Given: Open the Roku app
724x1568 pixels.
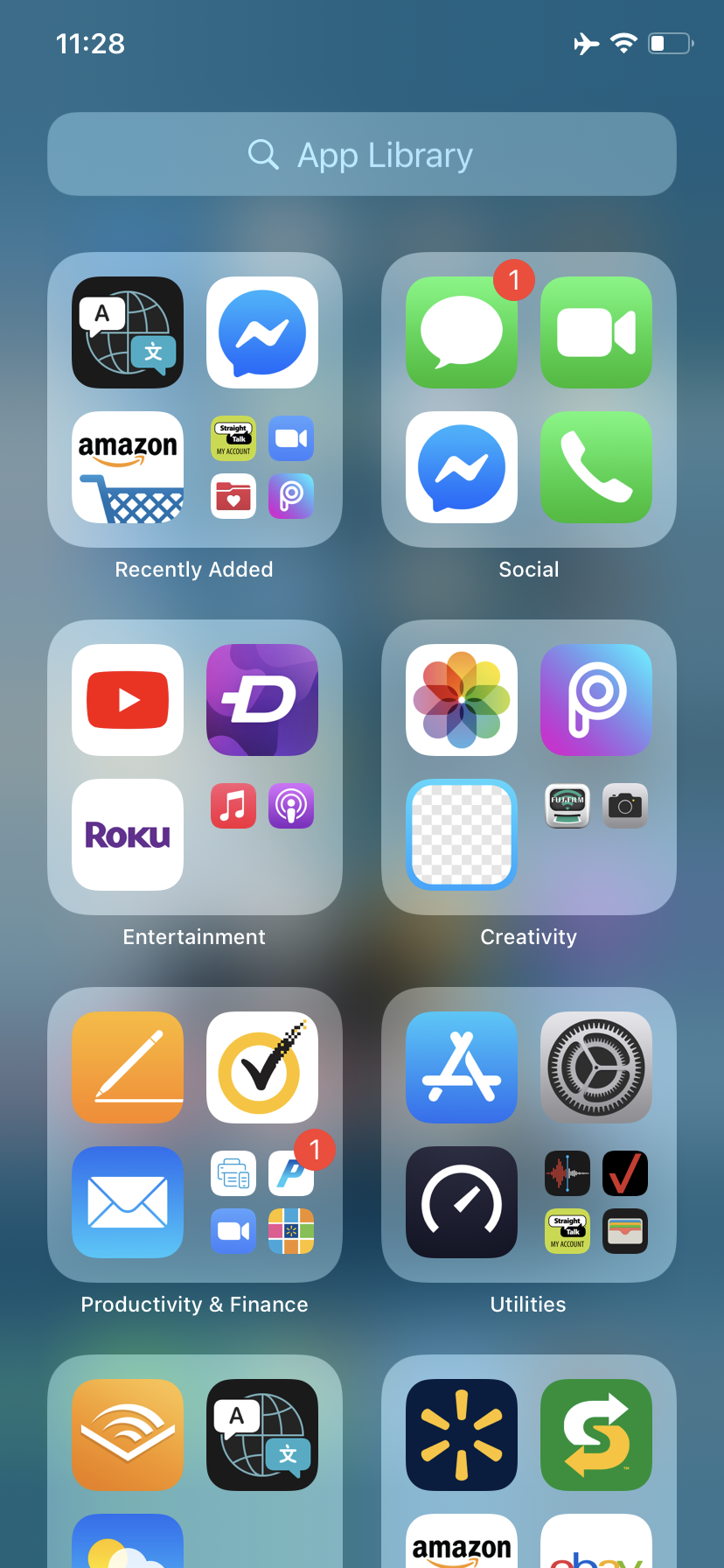Looking at the screenshot, I should tap(128, 835).
